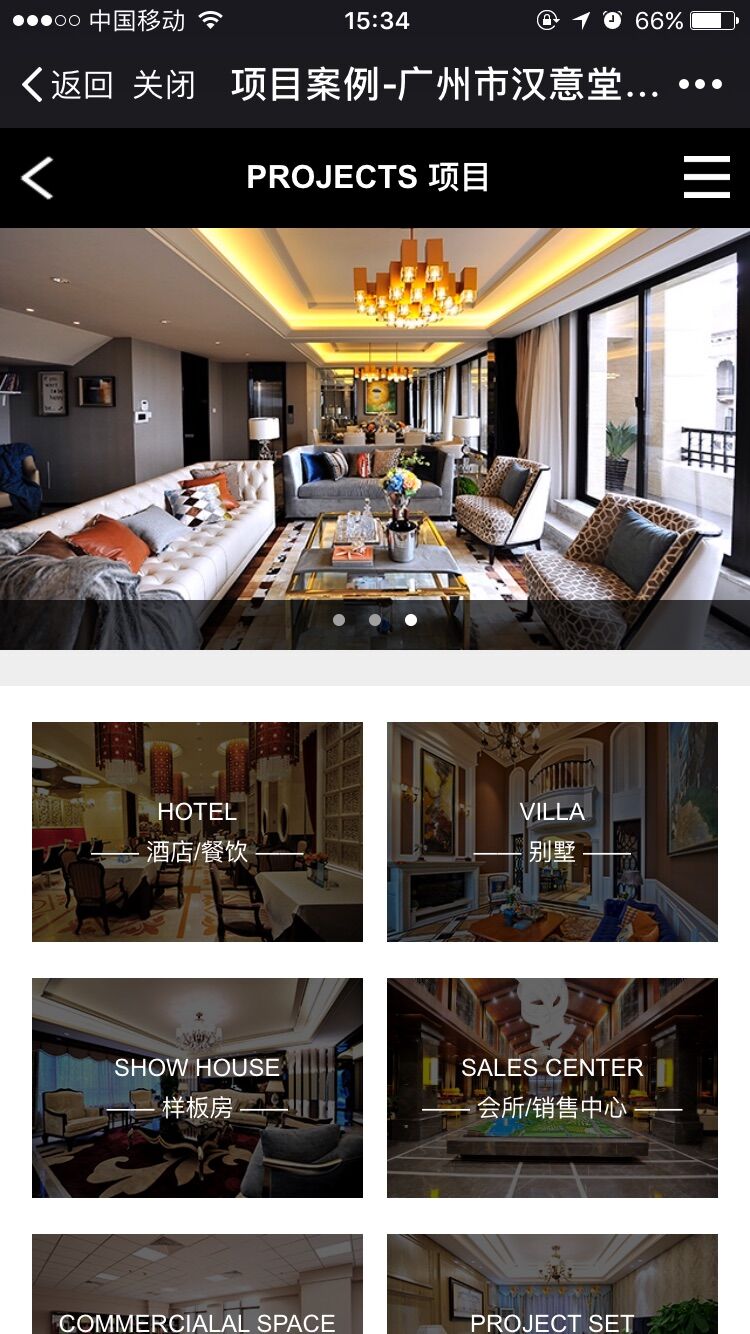Open SALES CENTER 会所/销售中心 category
The width and height of the screenshot is (750, 1334).
coord(552,1088)
